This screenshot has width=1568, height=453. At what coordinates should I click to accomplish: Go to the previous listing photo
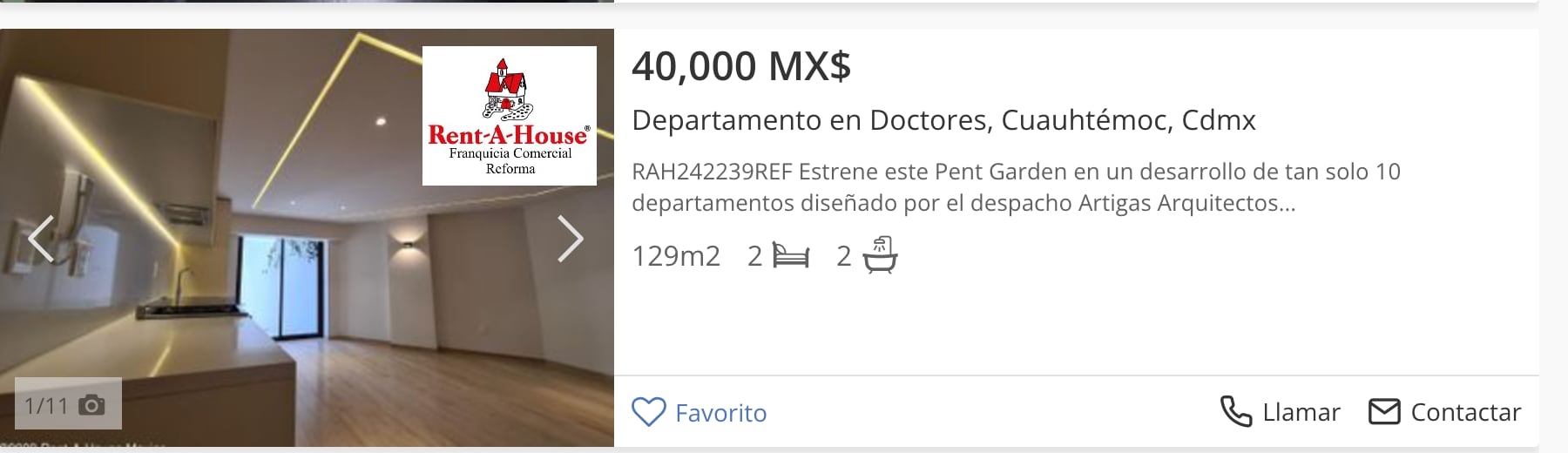(x=41, y=239)
